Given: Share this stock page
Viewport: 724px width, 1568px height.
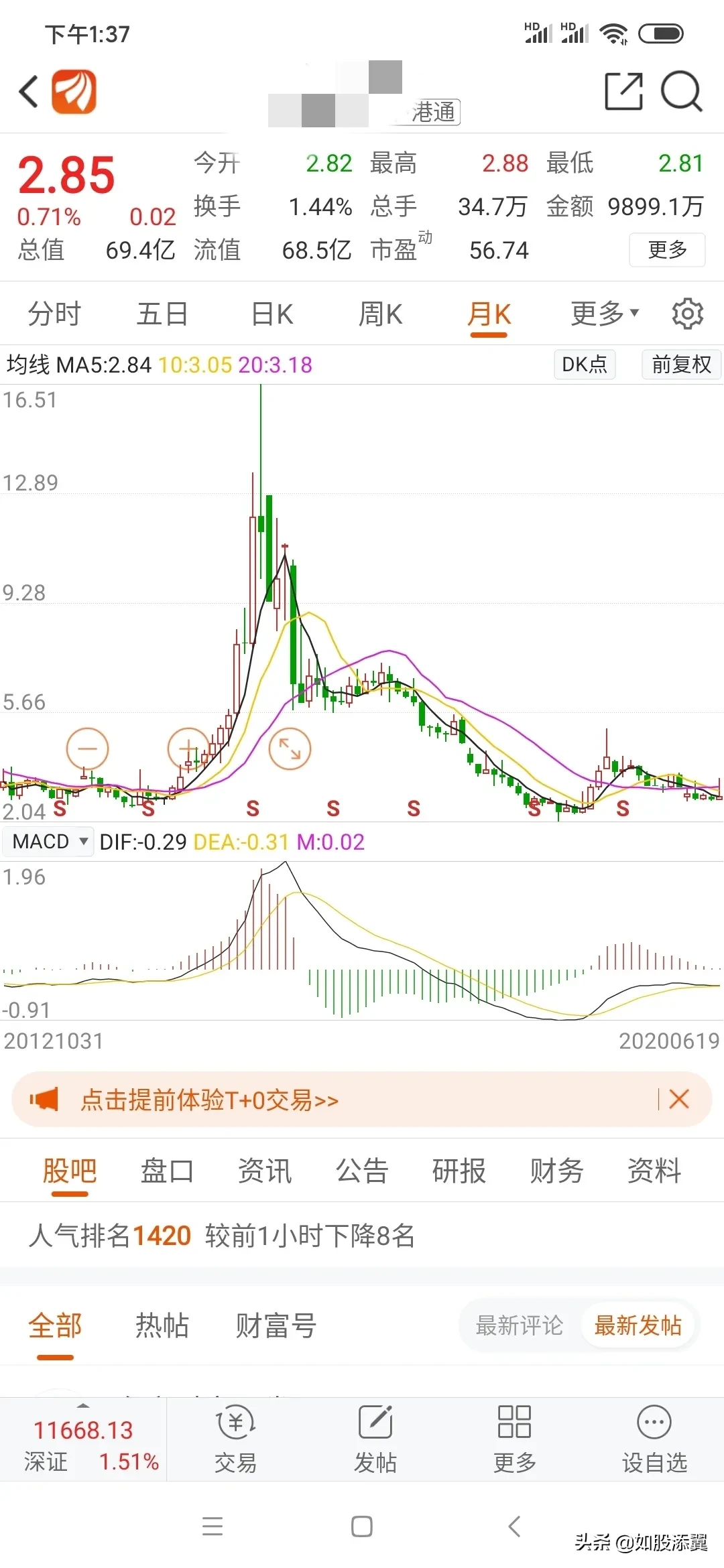Looking at the screenshot, I should click(623, 91).
